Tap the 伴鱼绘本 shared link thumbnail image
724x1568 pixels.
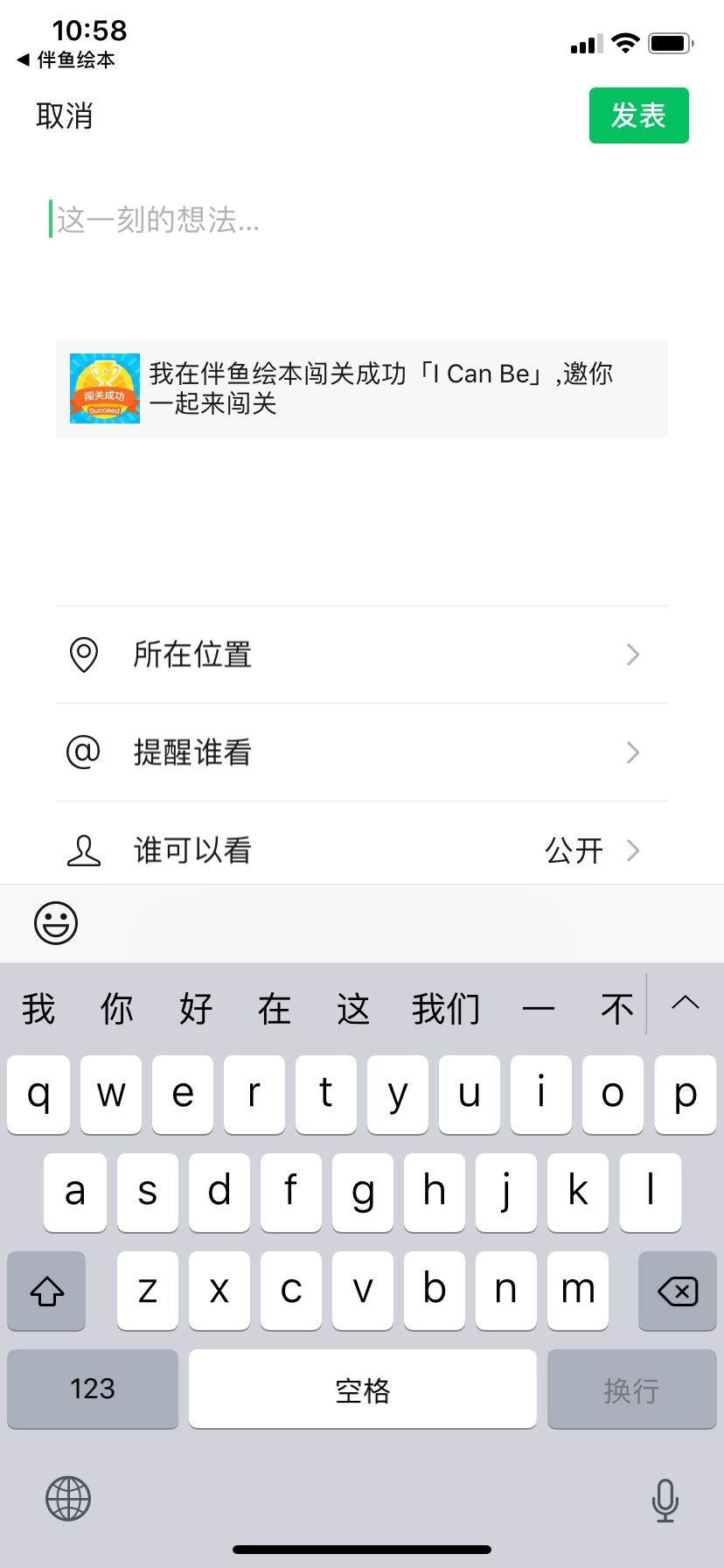104,388
